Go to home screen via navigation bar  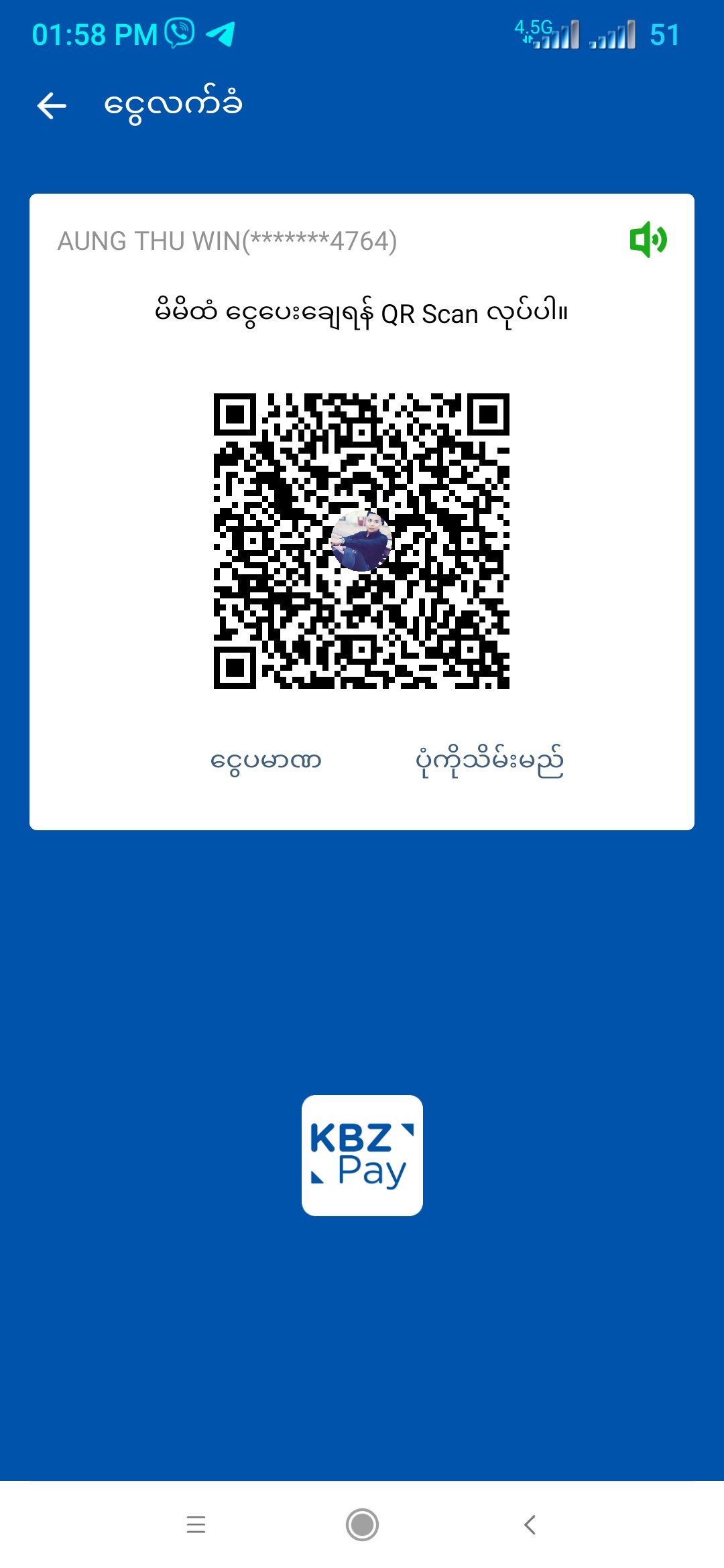362,1524
